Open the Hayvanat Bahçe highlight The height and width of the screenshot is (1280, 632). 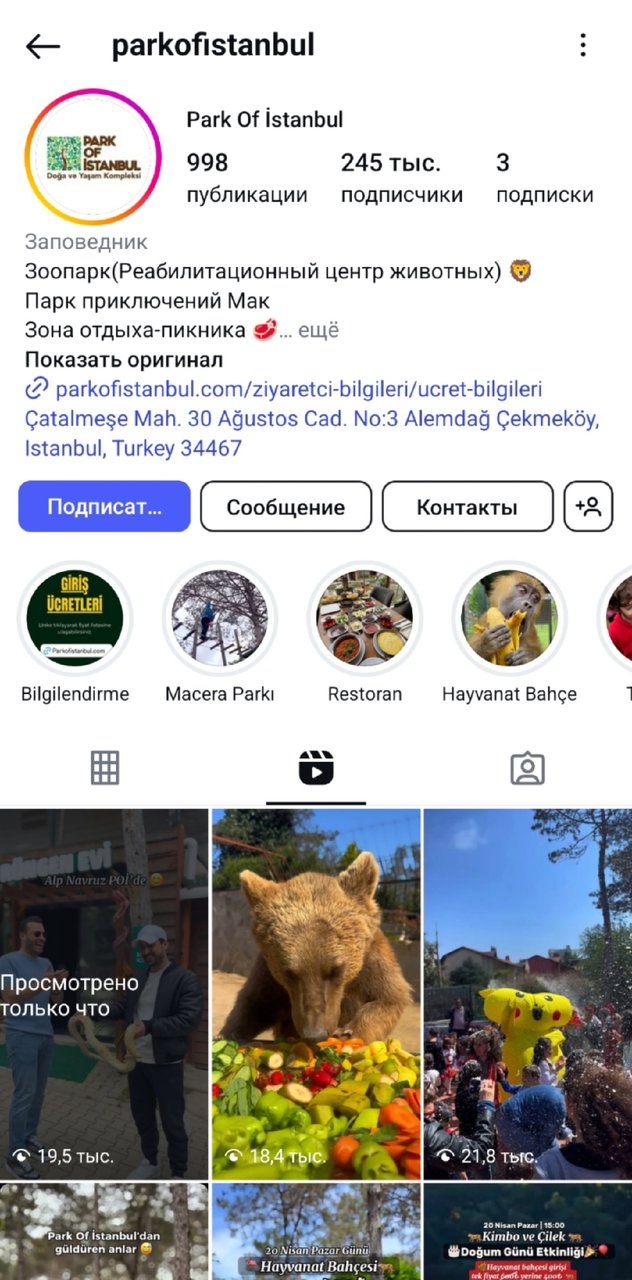[509, 618]
